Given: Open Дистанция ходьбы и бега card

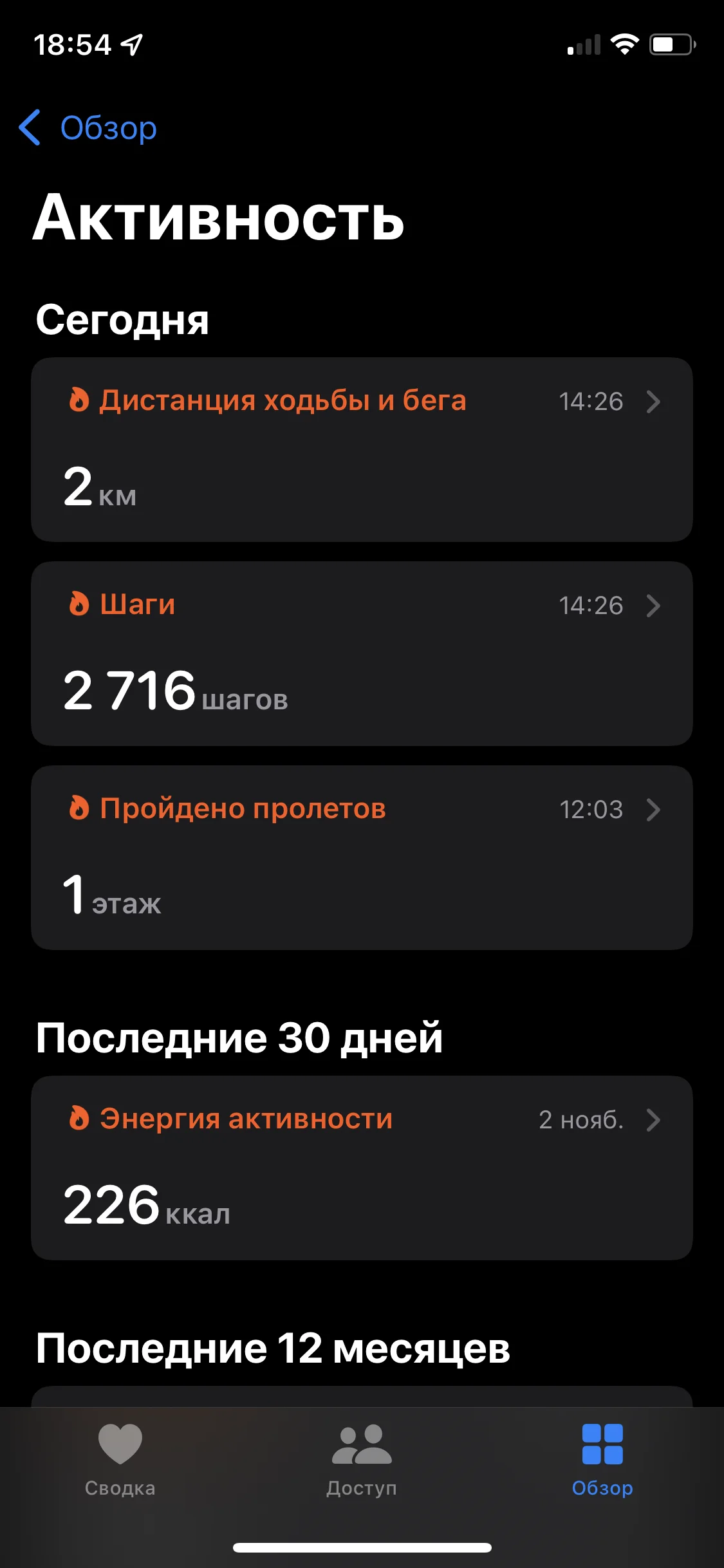Looking at the screenshot, I should [362, 449].
